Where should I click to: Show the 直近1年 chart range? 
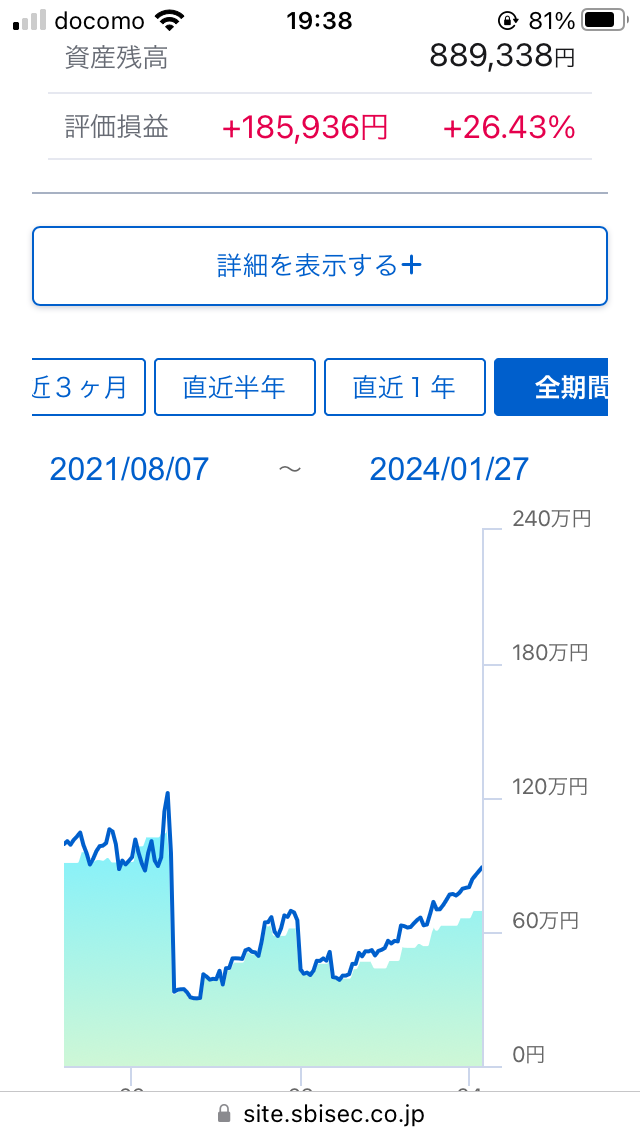[x=405, y=387]
